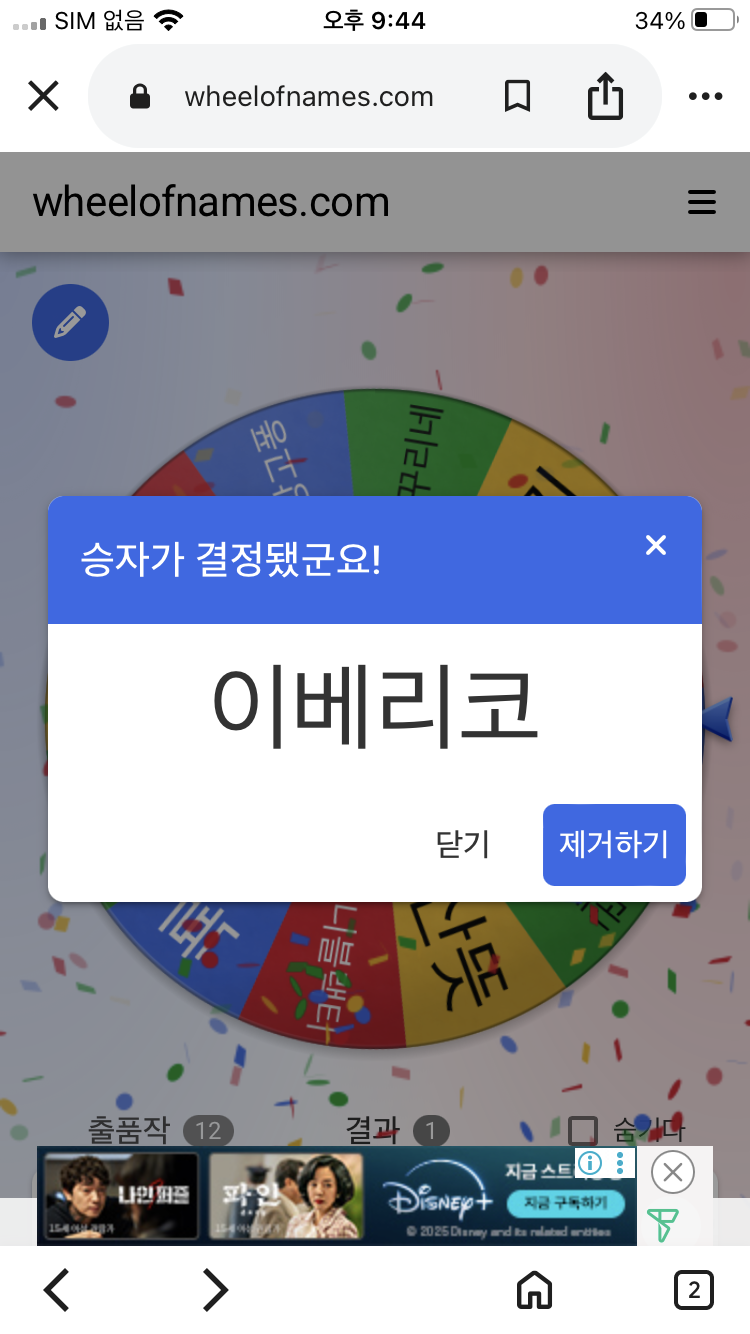Screen dimensions: 750x1334
Task: Open the site hamburger menu
Action: coord(702,202)
